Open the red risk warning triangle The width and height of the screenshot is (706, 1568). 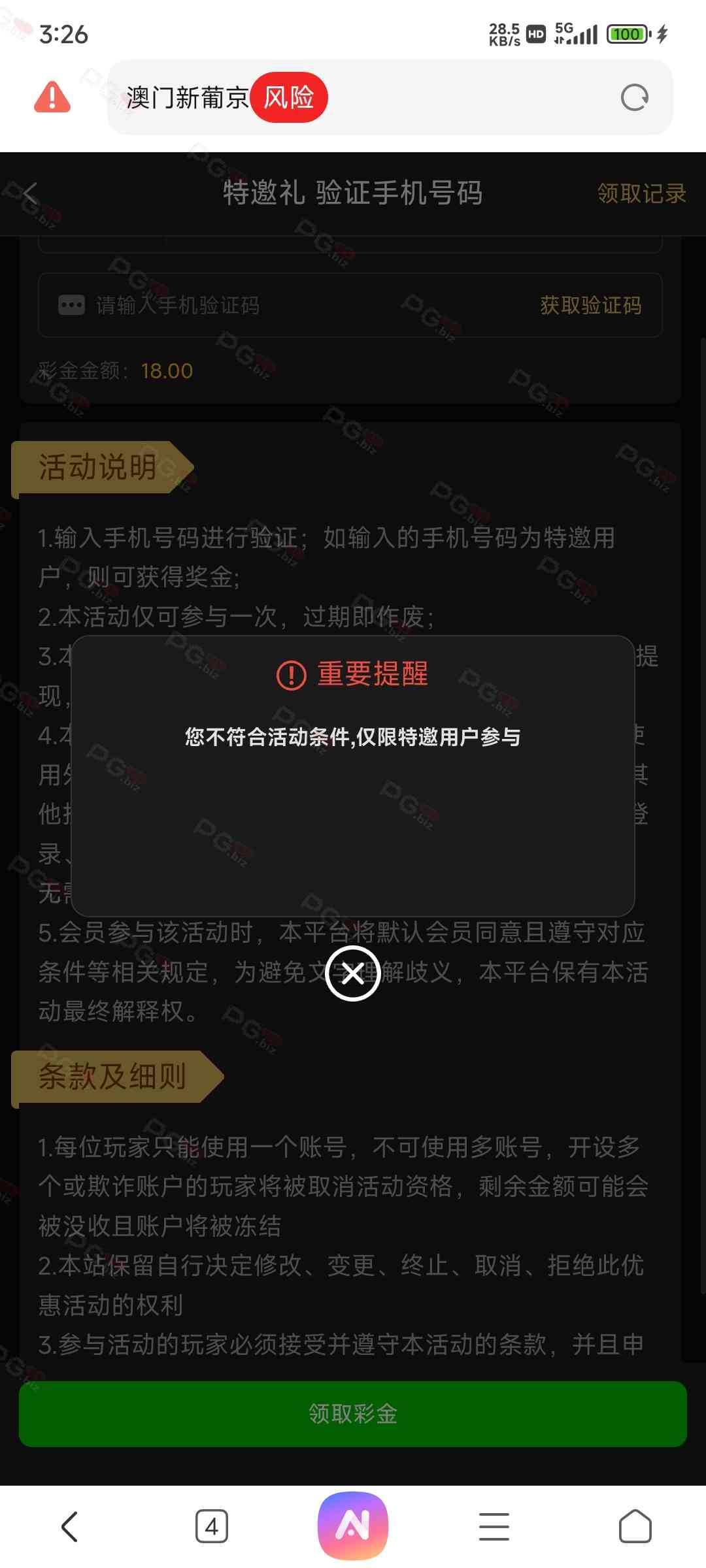coord(52,98)
